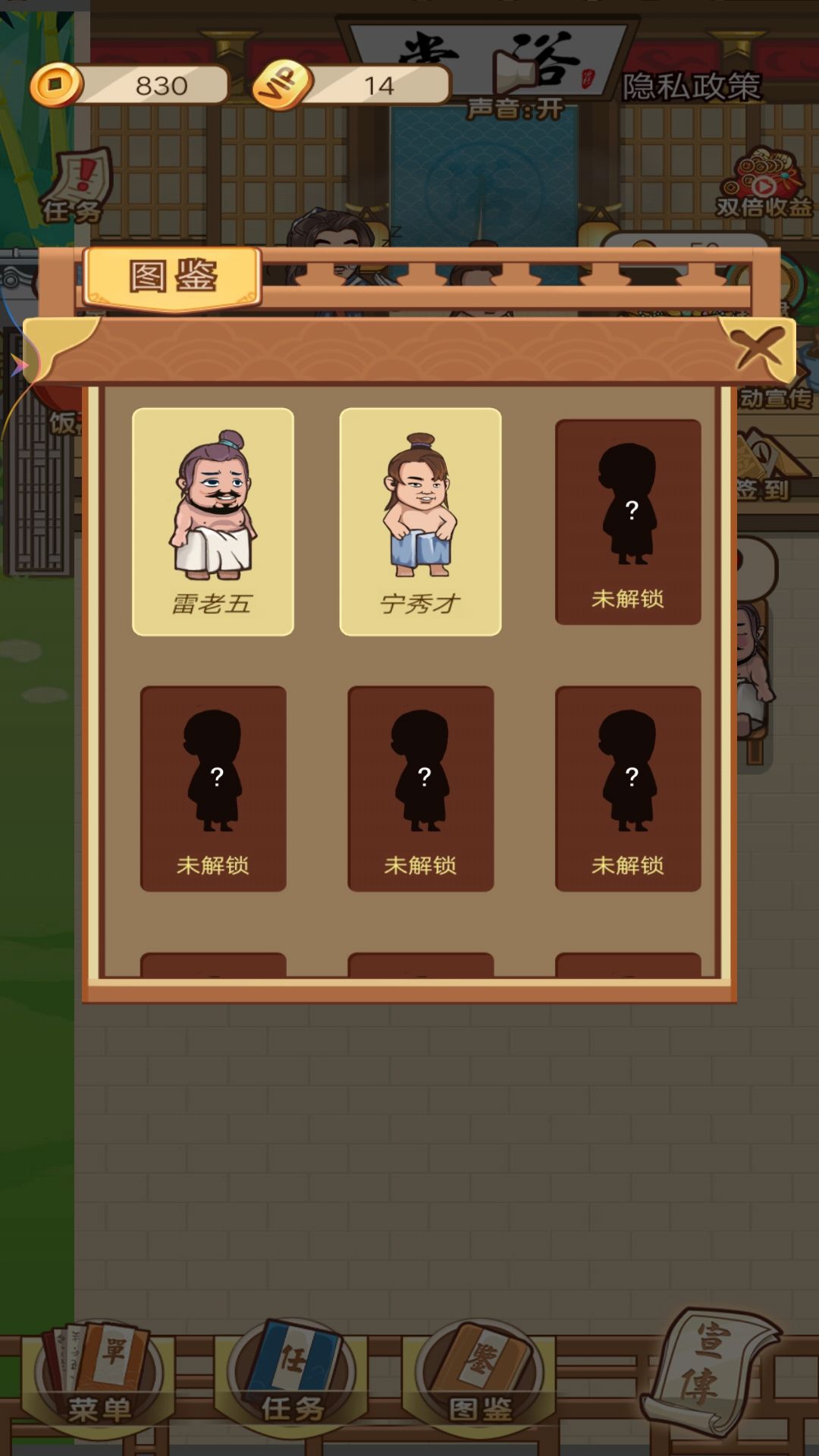Open the 宁秀才 character card

(x=420, y=522)
